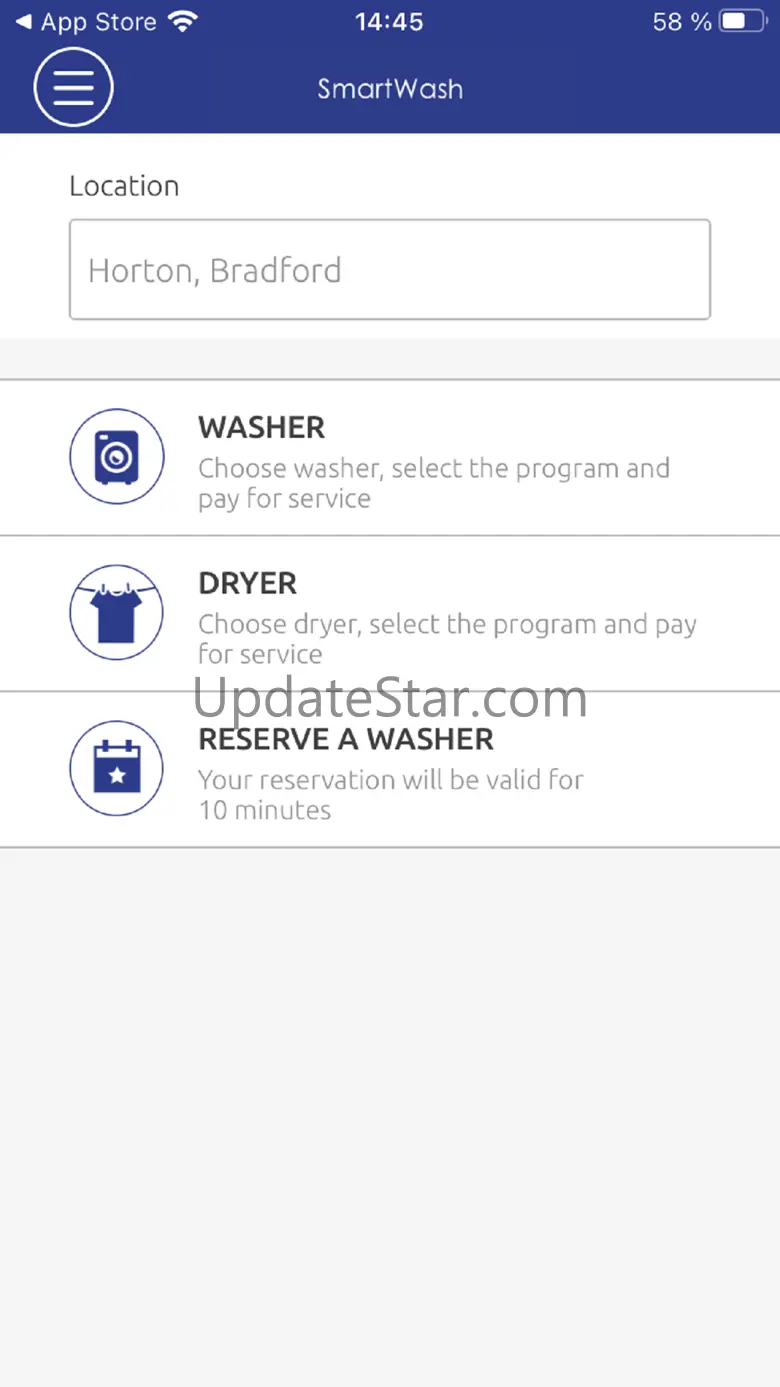Viewport: 780px width, 1387px height.
Task: Open the WASHER option
Action: point(390,458)
